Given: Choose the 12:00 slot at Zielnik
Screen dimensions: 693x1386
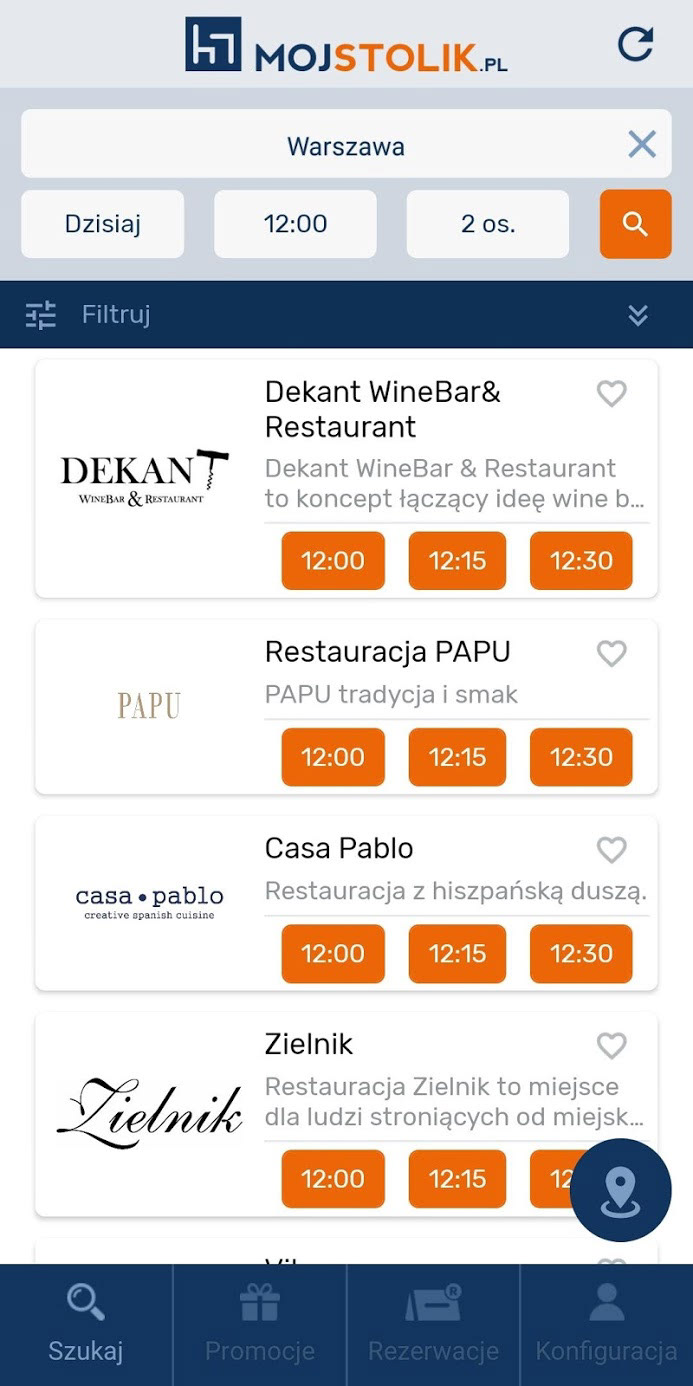Looking at the screenshot, I should [x=333, y=1179].
